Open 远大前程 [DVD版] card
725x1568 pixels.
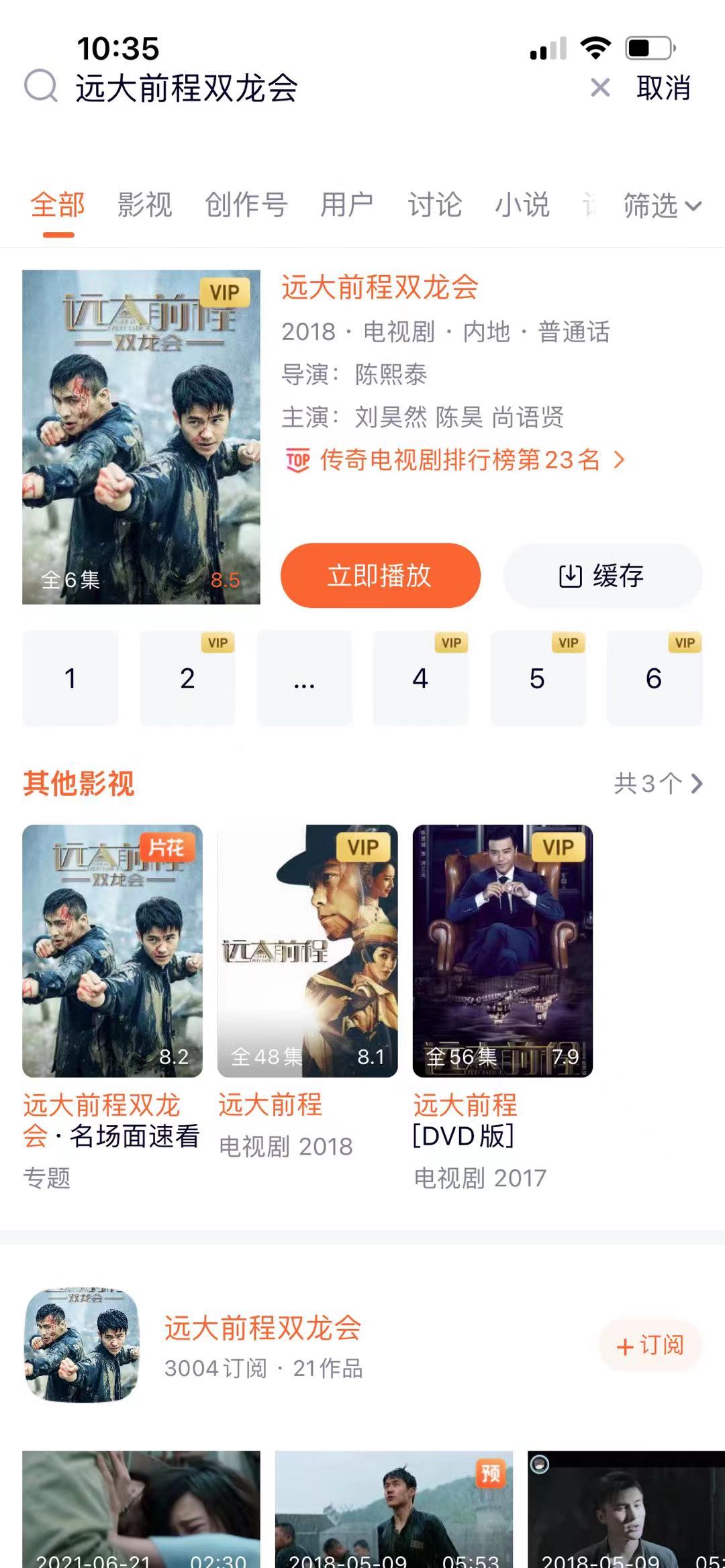point(502,951)
